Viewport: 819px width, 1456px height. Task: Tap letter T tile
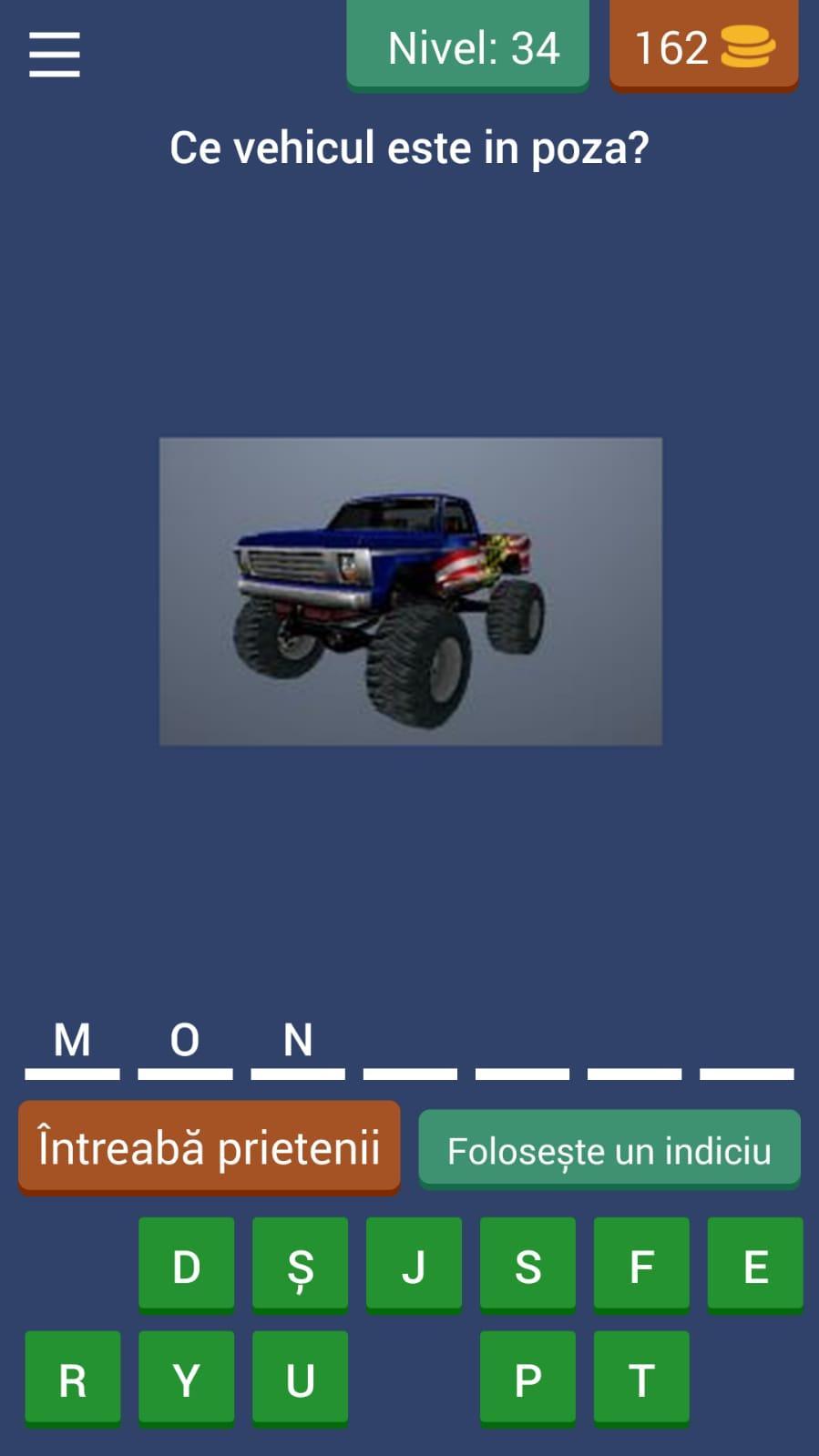(x=641, y=1379)
